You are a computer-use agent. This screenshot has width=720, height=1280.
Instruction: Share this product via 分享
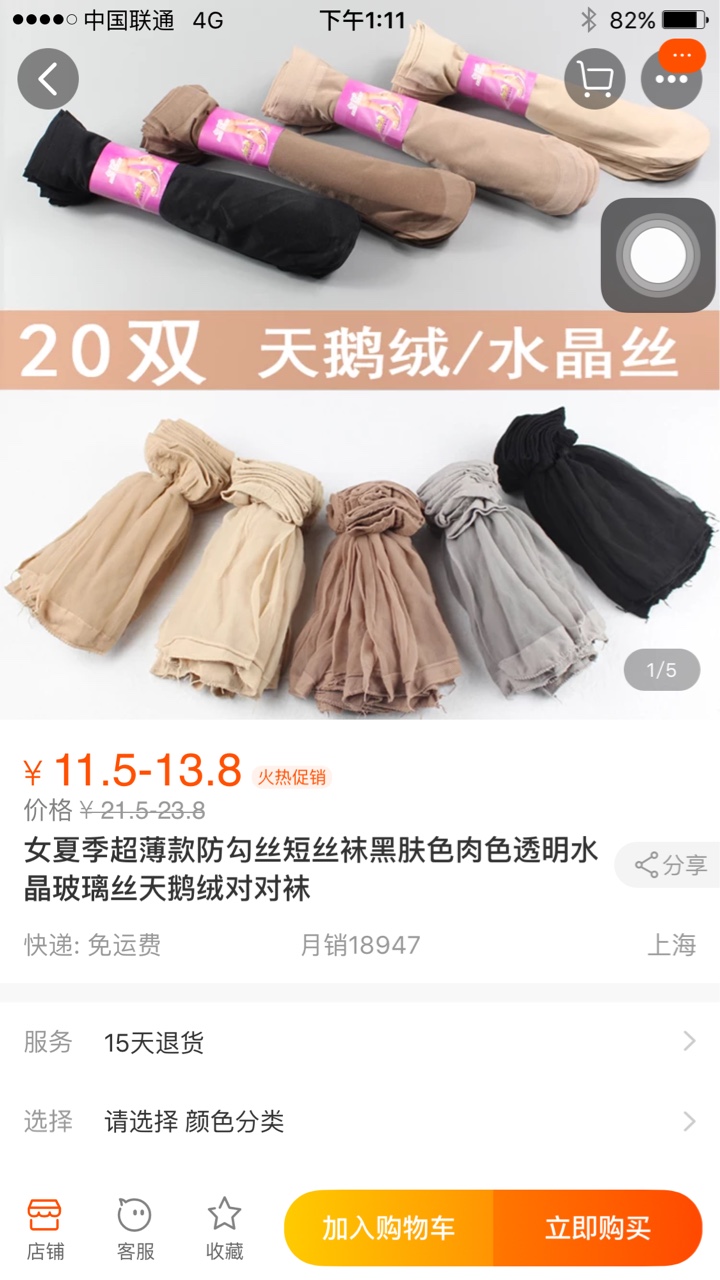(668, 865)
